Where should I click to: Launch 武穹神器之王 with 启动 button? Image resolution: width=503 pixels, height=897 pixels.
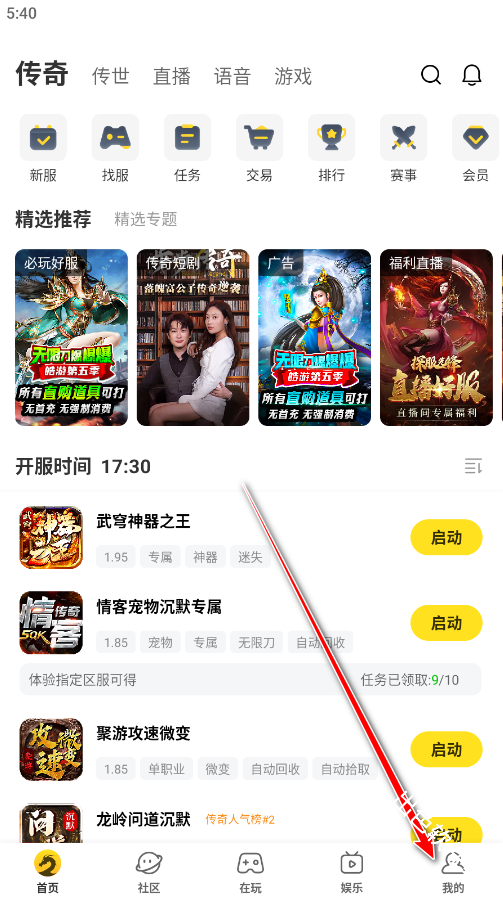(x=446, y=537)
